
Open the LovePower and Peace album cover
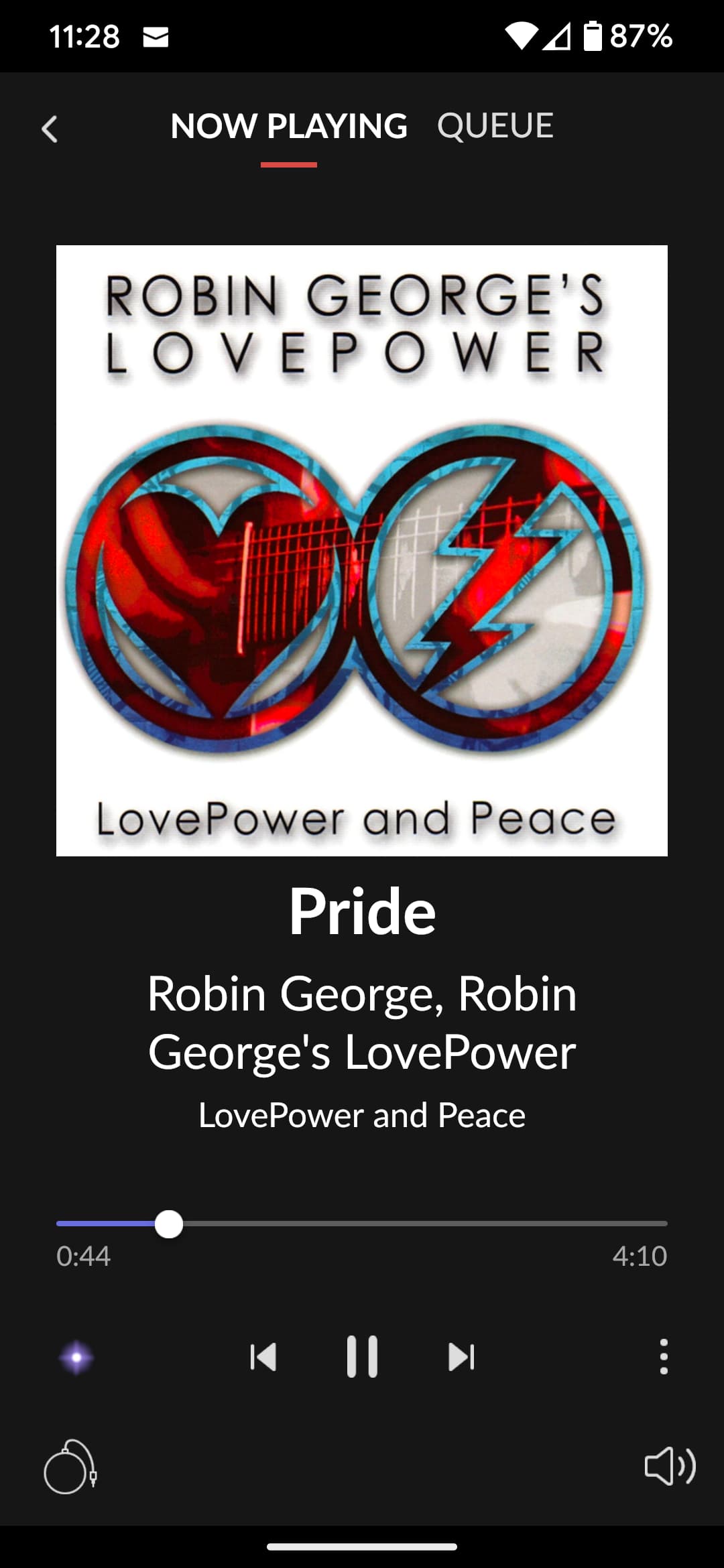362,551
